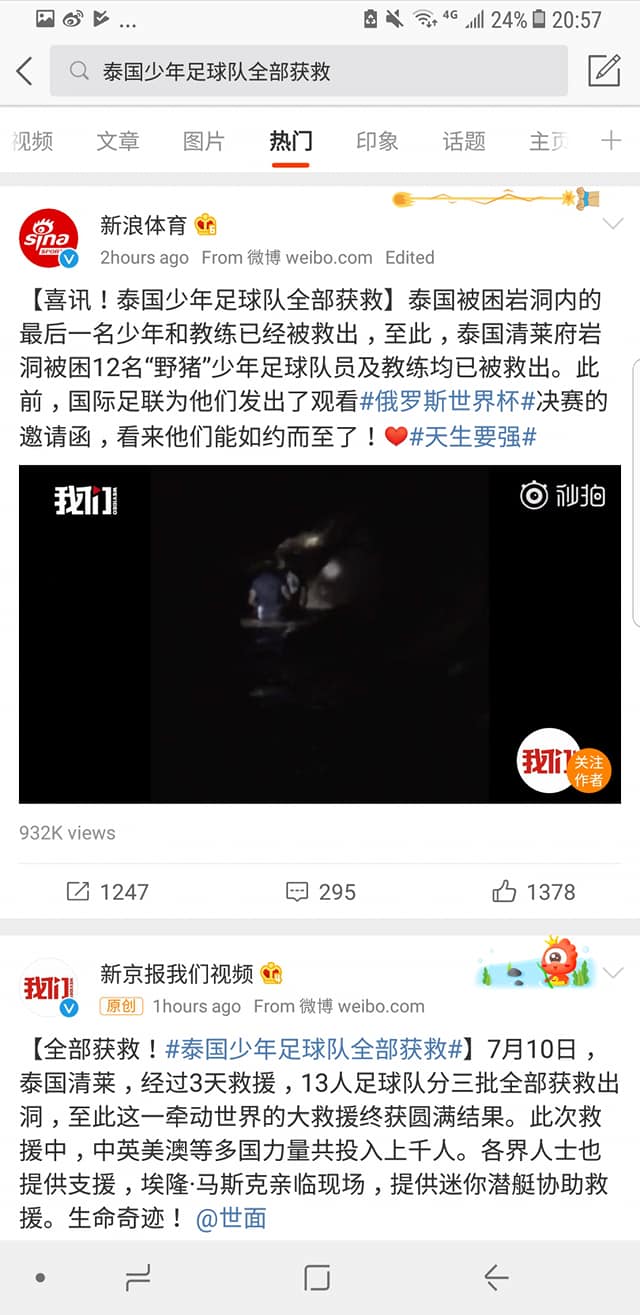
Task: Play the 新浪体育 cave rescue video
Action: click(319, 634)
